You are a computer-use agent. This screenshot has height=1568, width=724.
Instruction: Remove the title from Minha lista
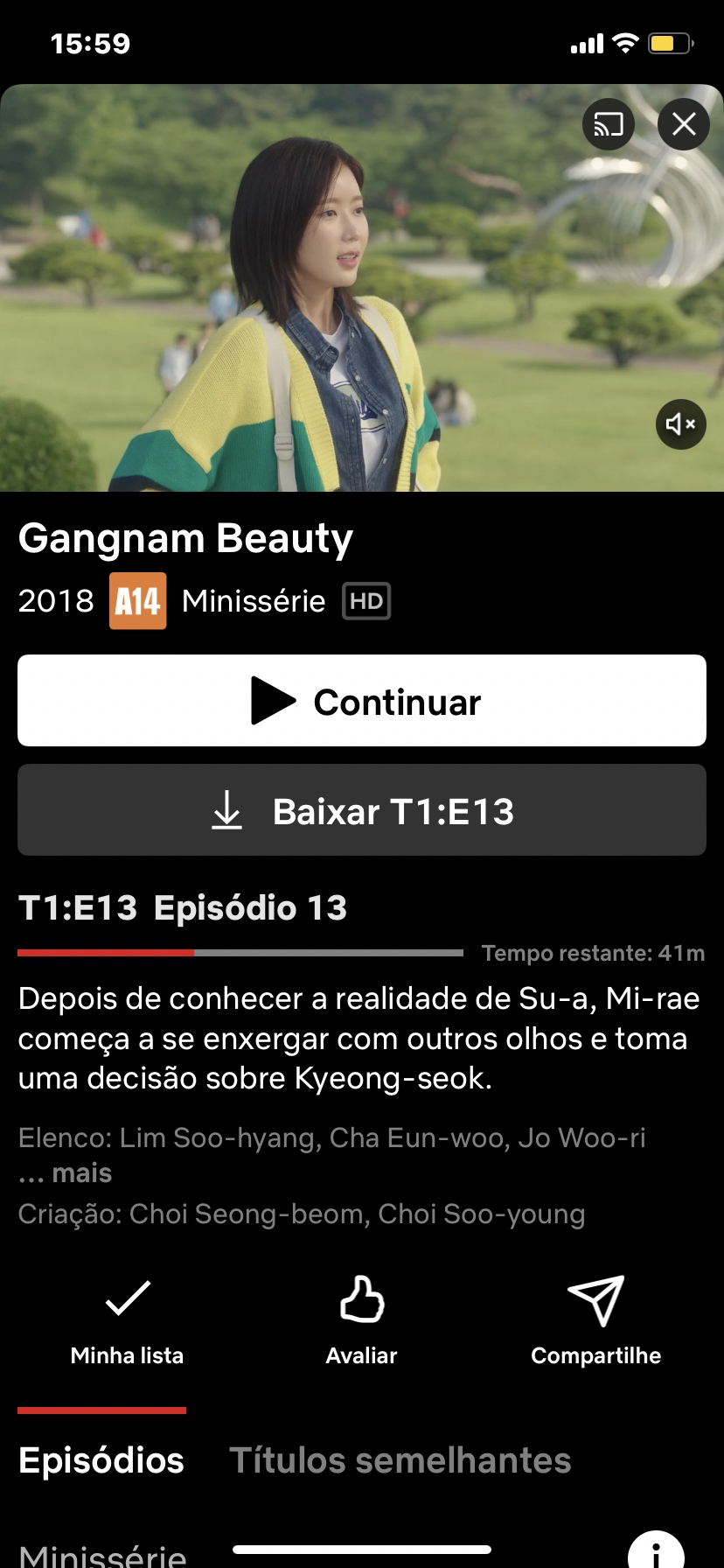click(128, 1319)
